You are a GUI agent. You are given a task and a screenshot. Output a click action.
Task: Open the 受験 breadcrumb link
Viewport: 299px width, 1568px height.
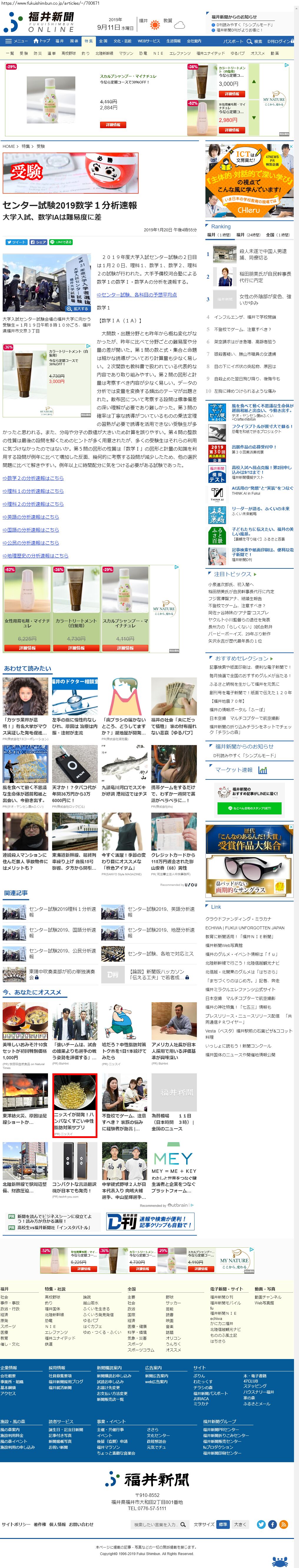tap(41, 146)
